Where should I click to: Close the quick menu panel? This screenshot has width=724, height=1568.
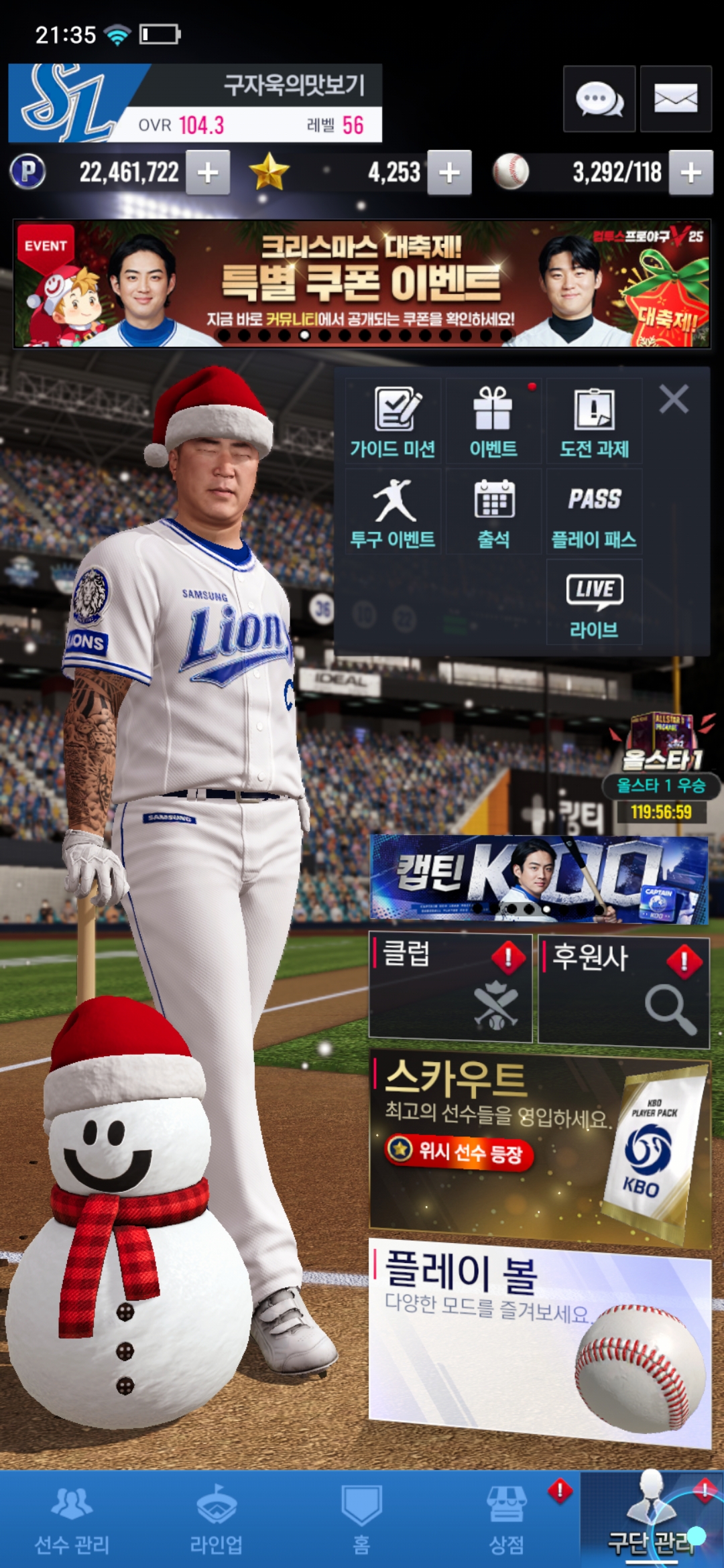tap(674, 400)
